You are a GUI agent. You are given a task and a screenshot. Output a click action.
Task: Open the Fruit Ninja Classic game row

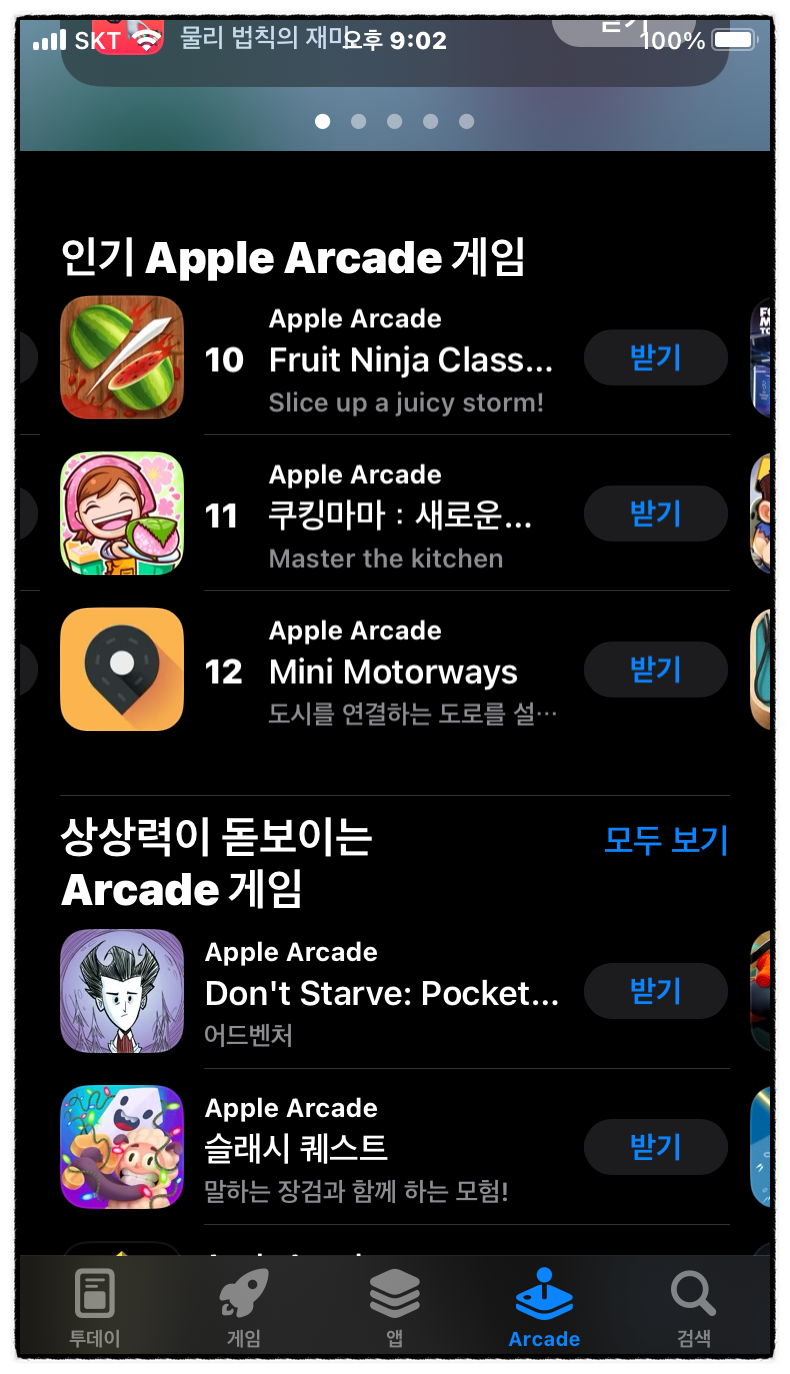394,358
